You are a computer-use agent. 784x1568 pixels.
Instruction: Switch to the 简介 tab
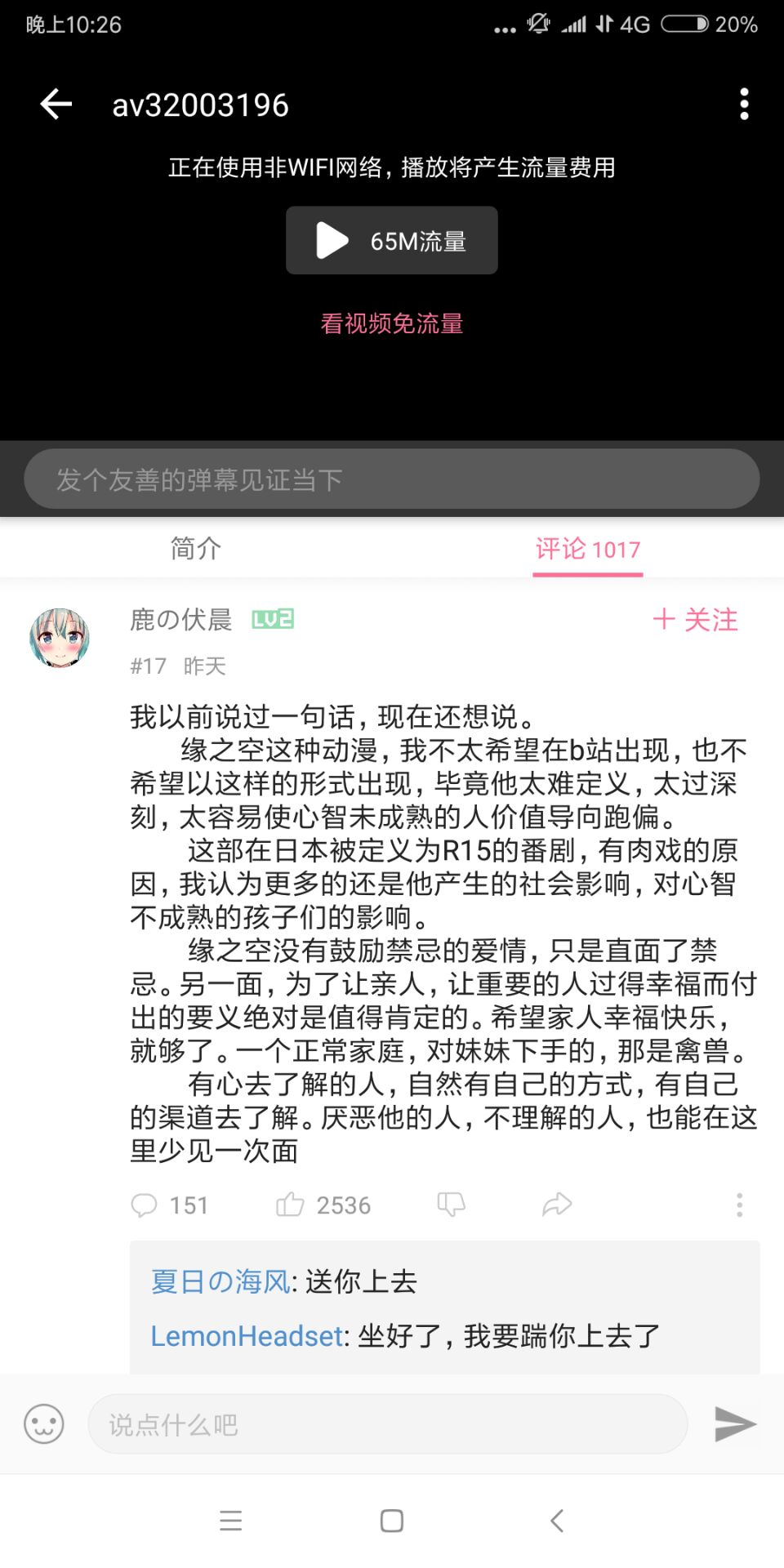196,549
